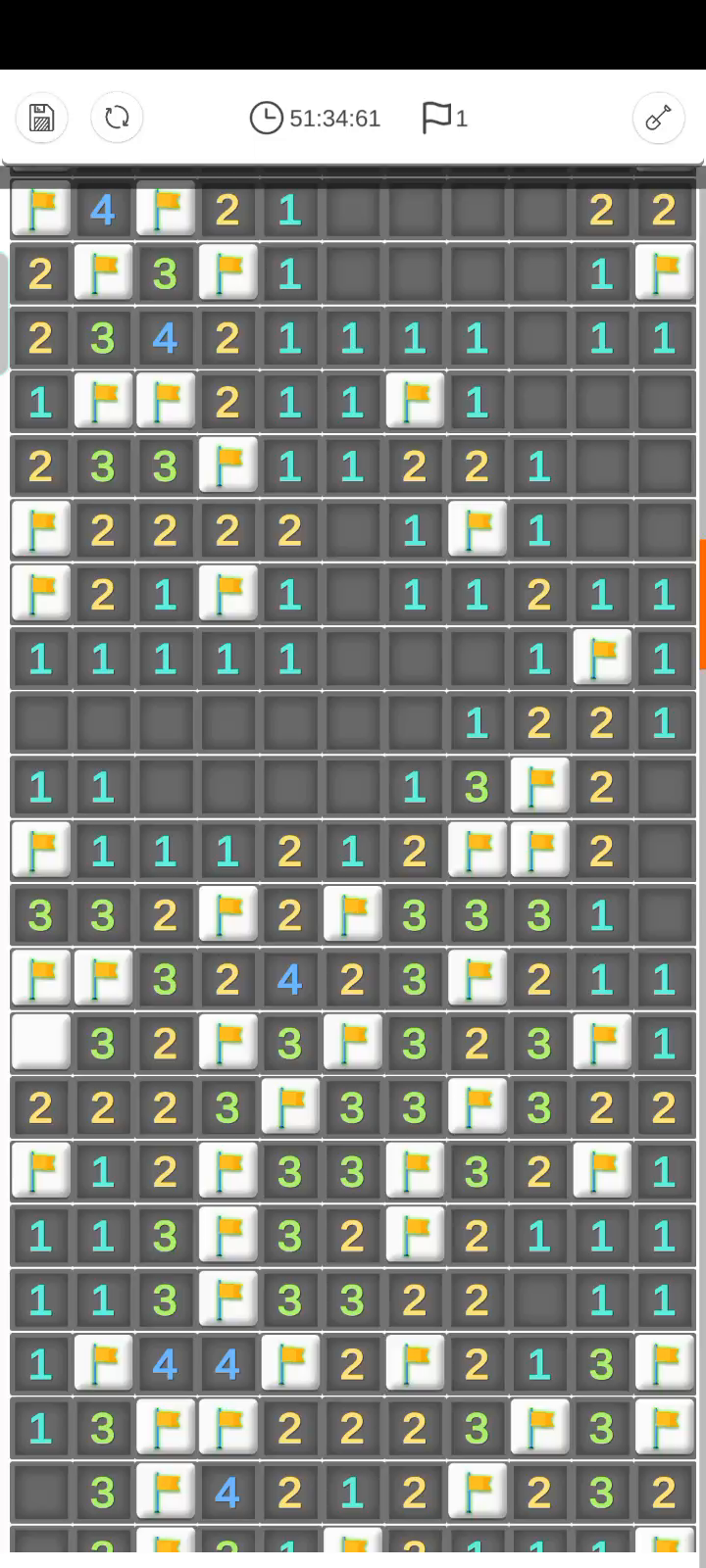Reveal the only unopened white tile

point(40,1042)
